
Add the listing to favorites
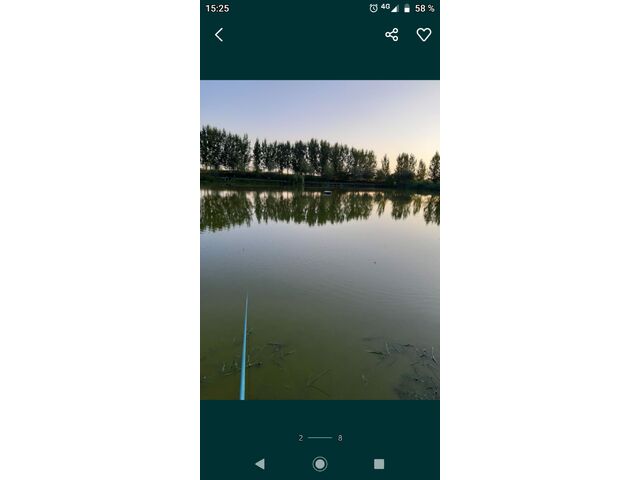(424, 35)
